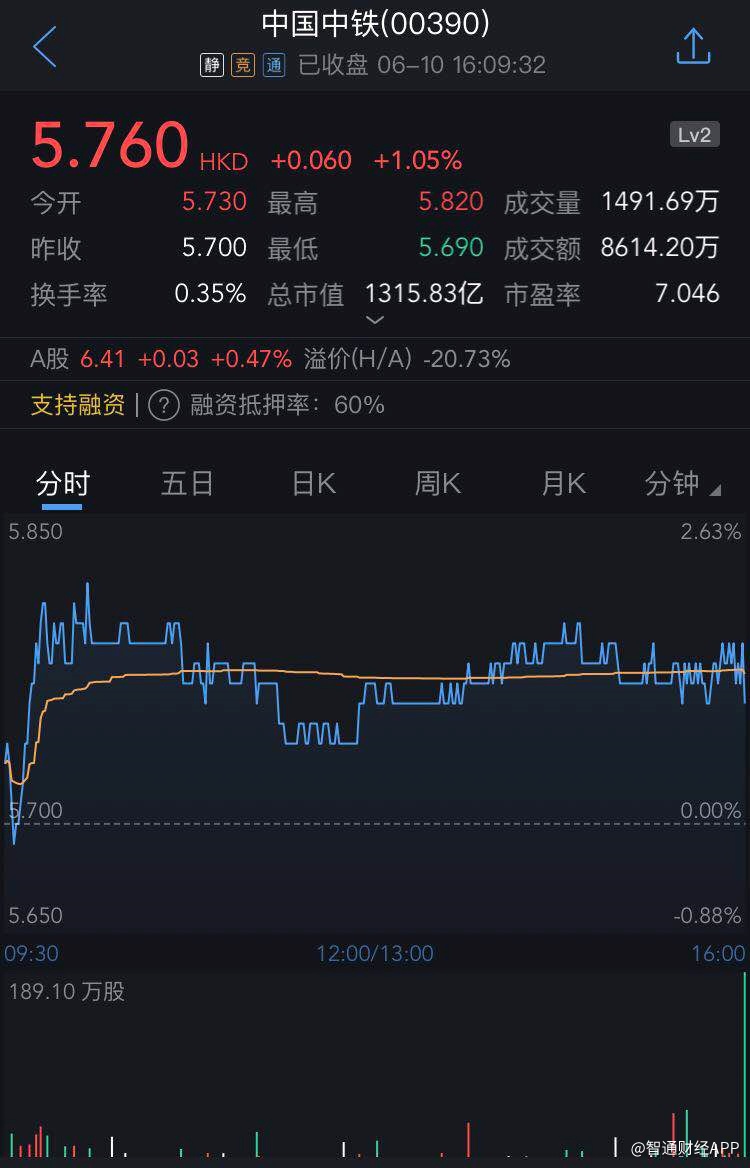Tap the Lv2 quote level badge
Screen dimensions: 750x1168
pos(694,135)
